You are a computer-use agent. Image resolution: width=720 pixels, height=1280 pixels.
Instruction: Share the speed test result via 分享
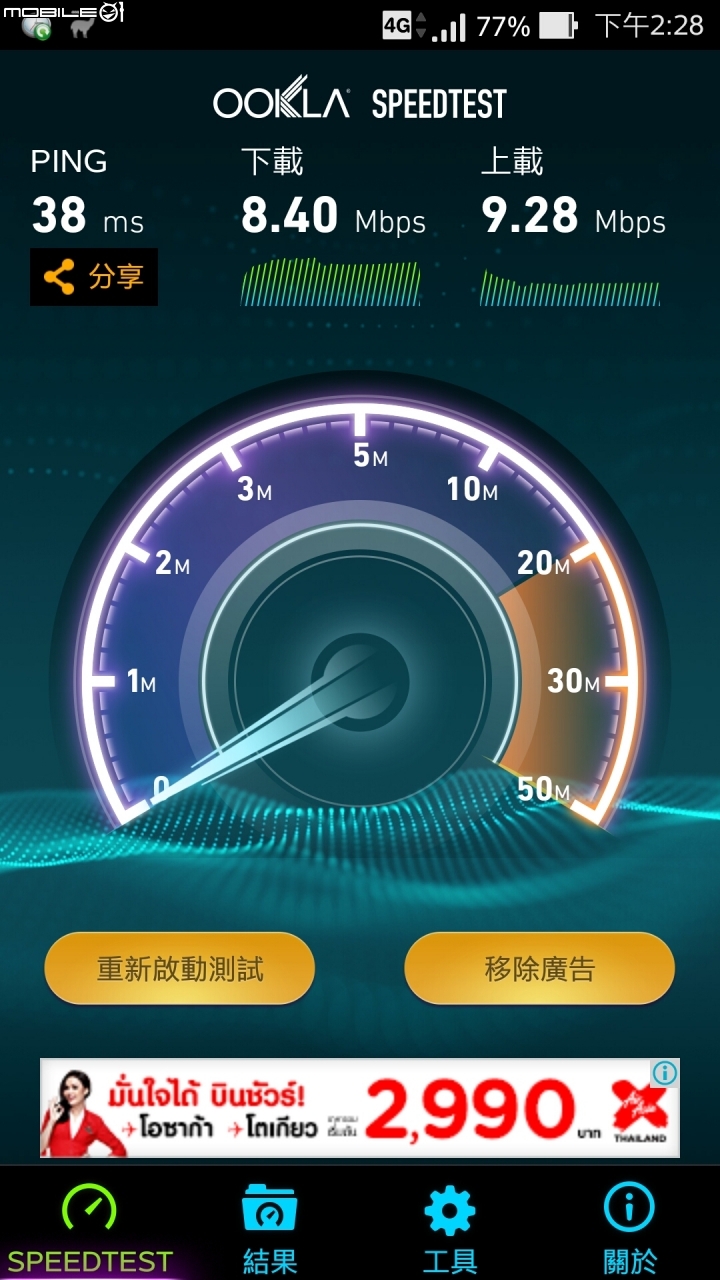coord(94,277)
